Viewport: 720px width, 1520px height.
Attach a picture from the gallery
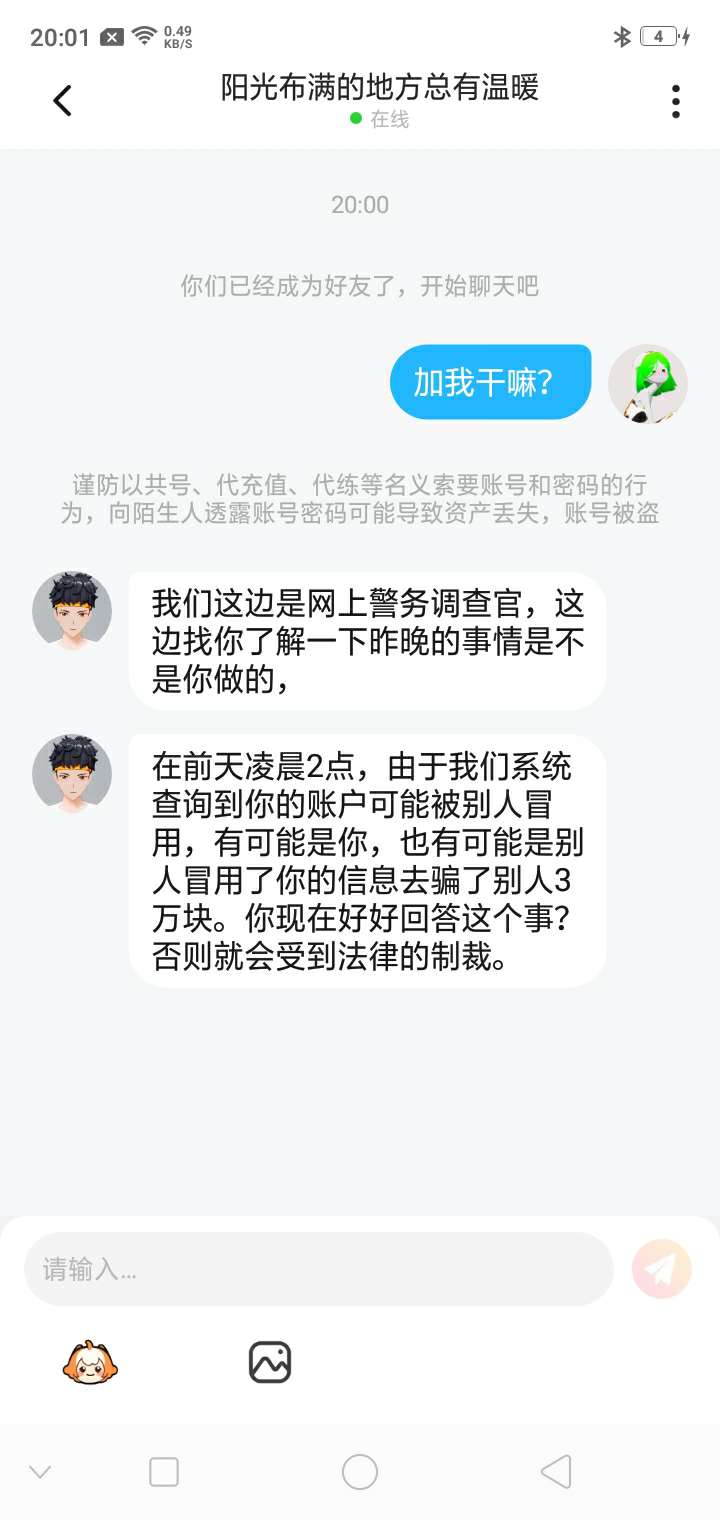tap(270, 1362)
